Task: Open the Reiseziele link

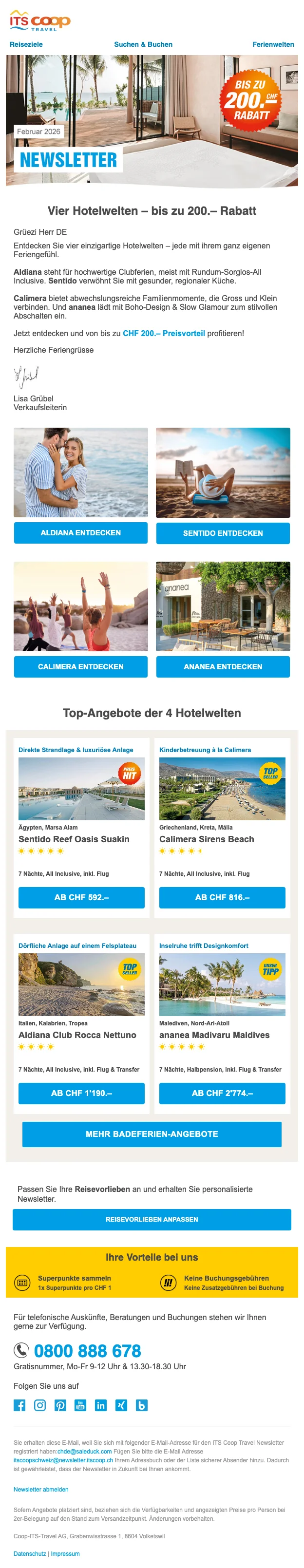Action: pyautogui.click(x=26, y=44)
